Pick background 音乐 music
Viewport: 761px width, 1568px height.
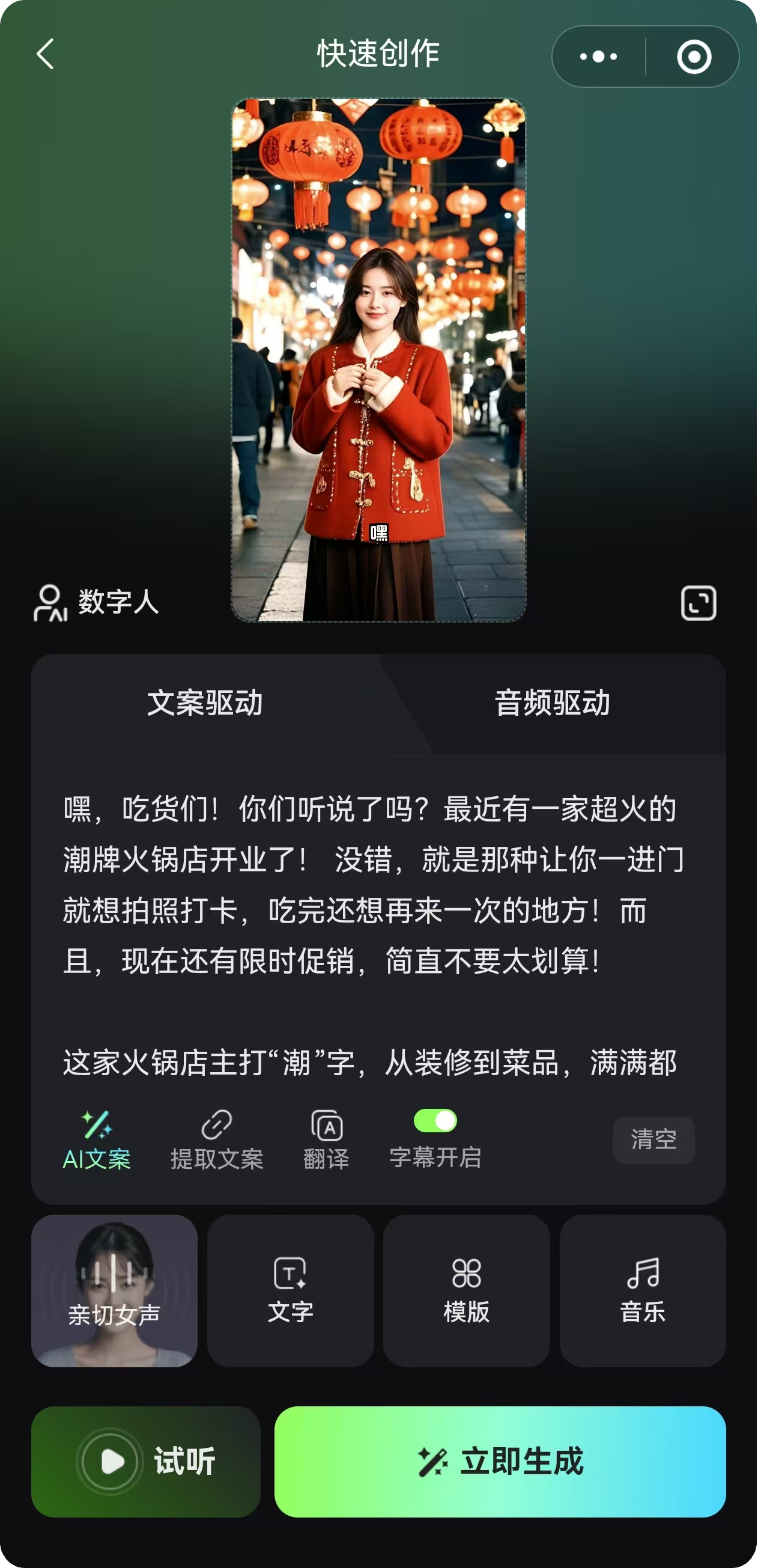click(643, 1290)
